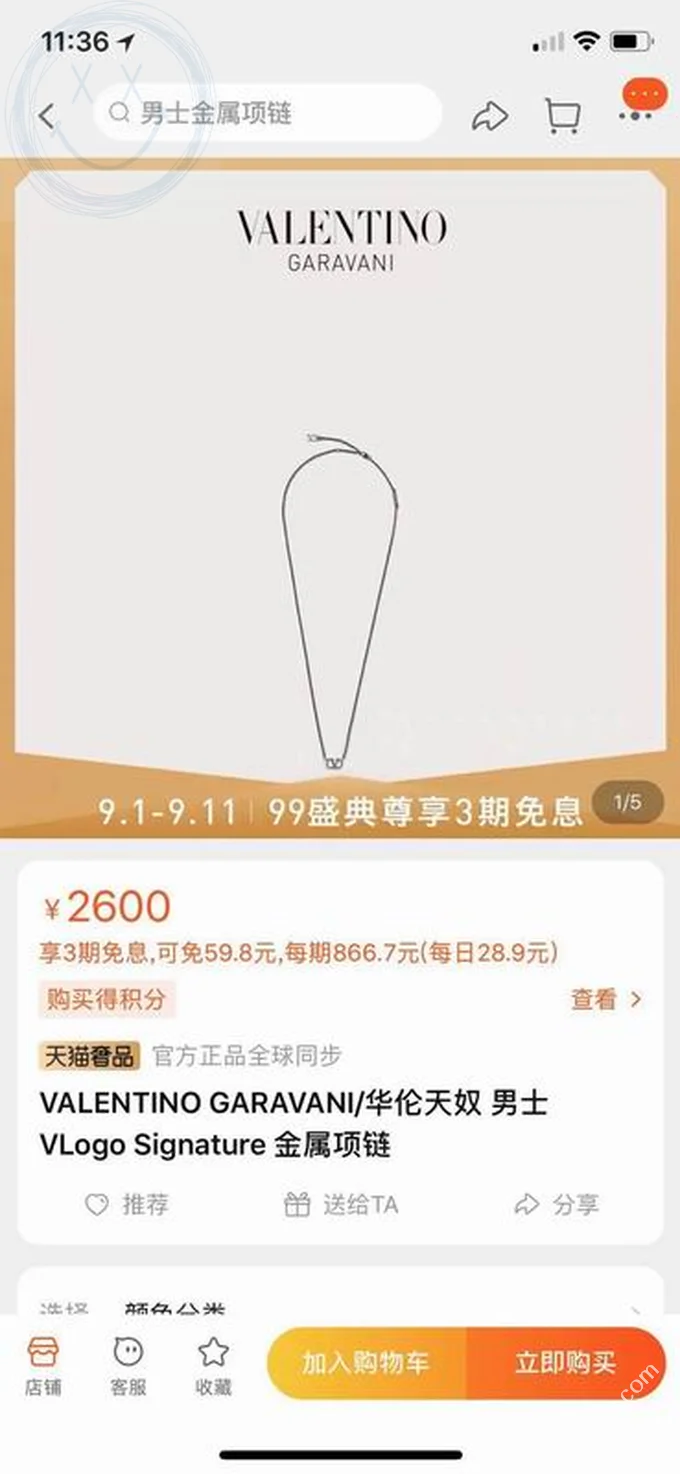Tap the share arrow in the top bar
Image resolution: width=680 pixels, height=1474 pixels.
tap(489, 117)
